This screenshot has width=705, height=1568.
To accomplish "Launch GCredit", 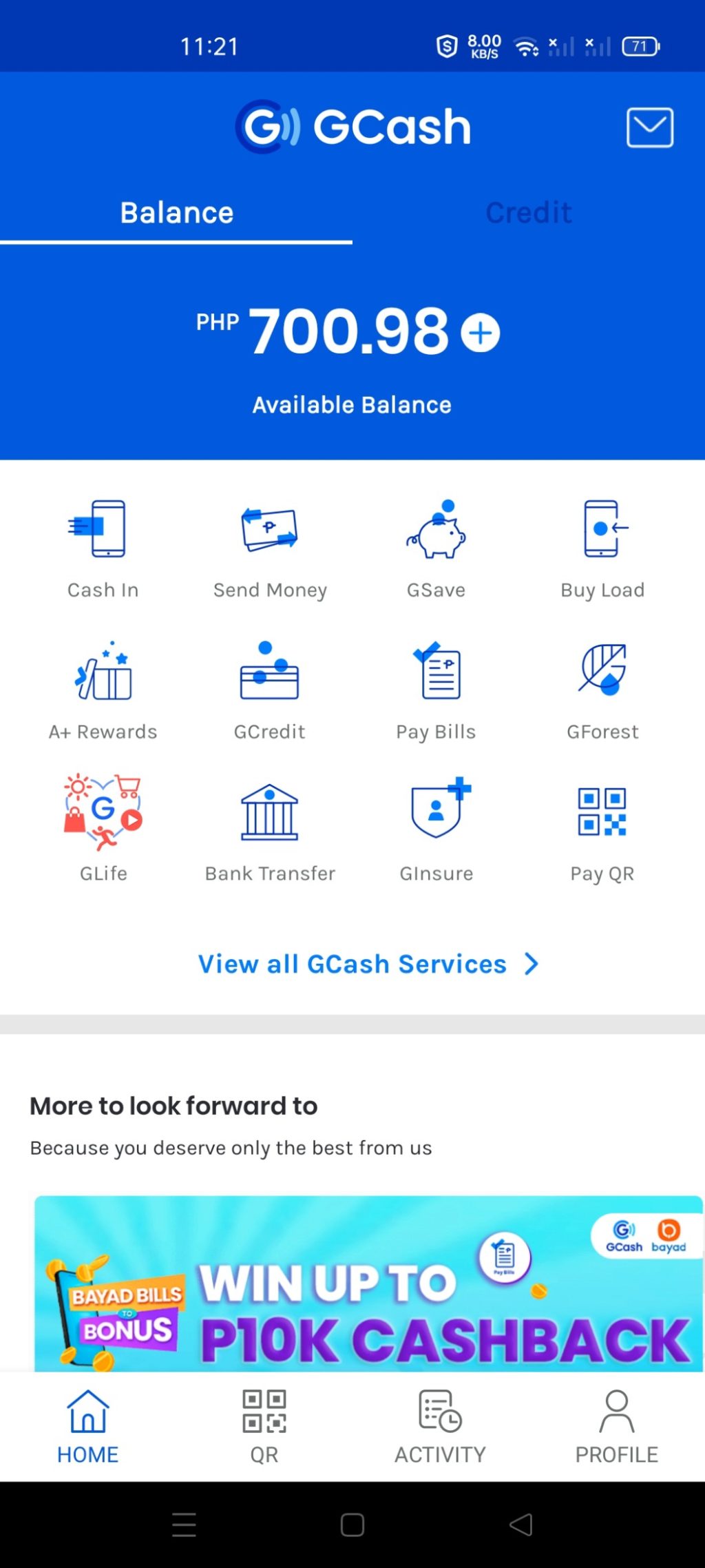I will point(270,689).
